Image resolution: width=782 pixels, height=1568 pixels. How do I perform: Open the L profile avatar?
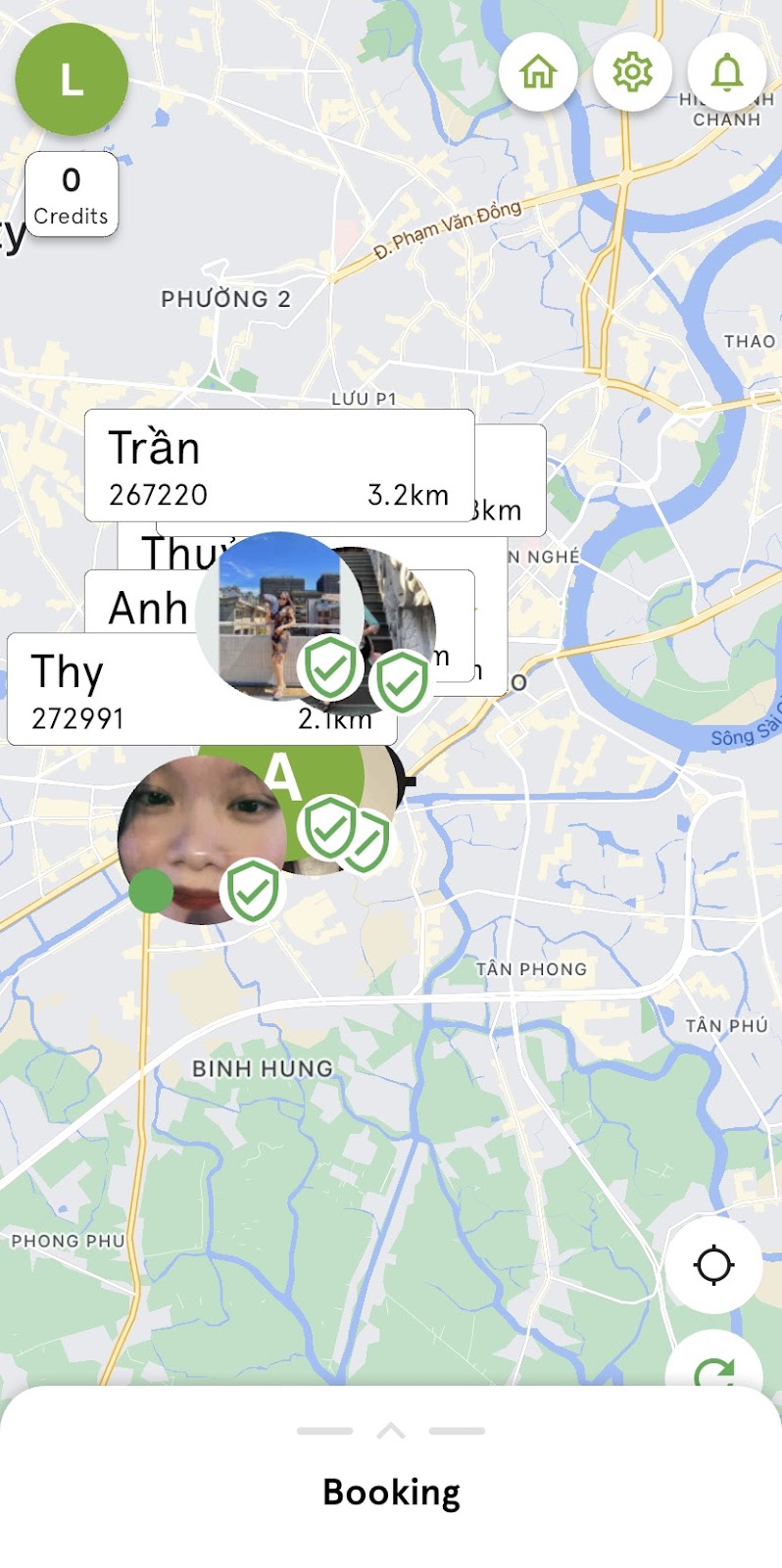[x=72, y=79]
